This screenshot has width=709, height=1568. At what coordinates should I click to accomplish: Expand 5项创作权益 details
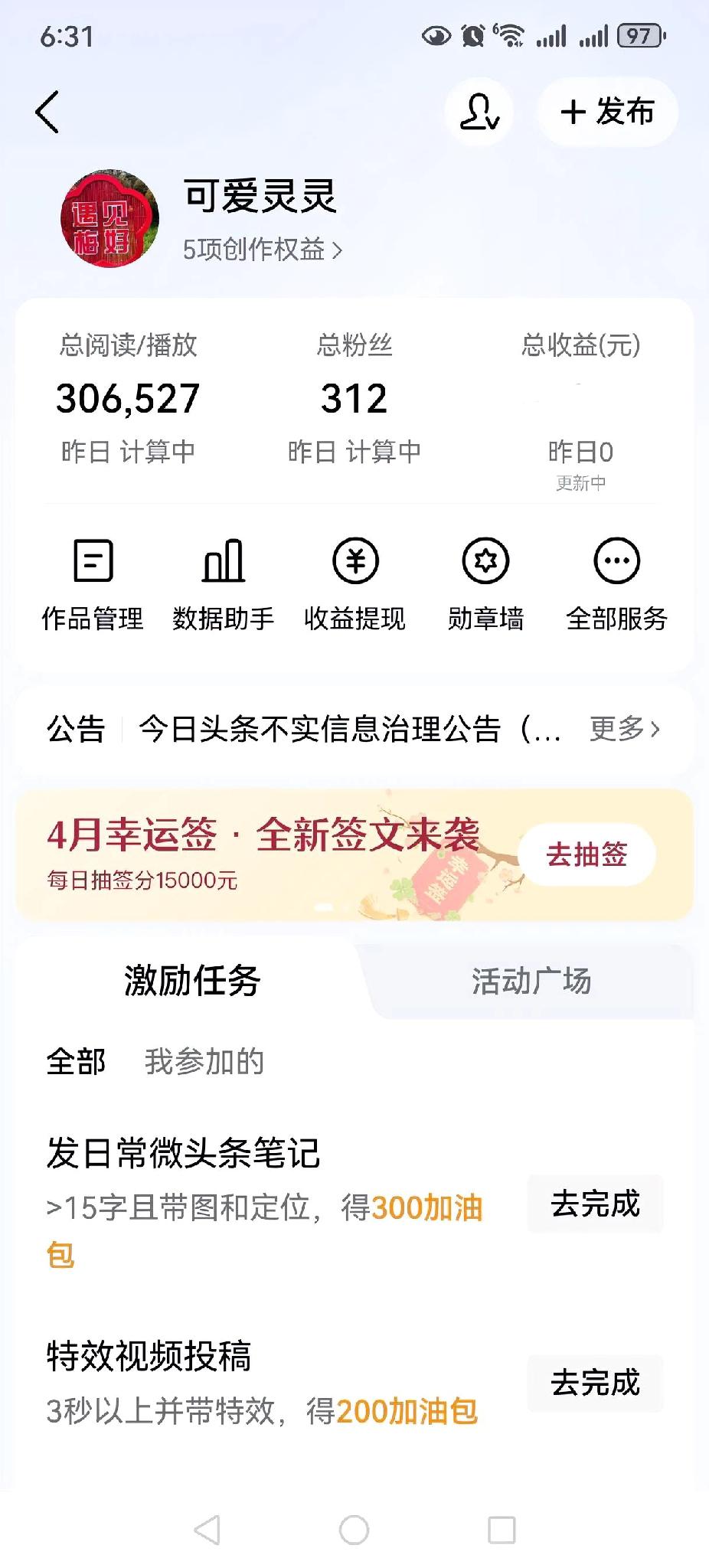pos(264,249)
